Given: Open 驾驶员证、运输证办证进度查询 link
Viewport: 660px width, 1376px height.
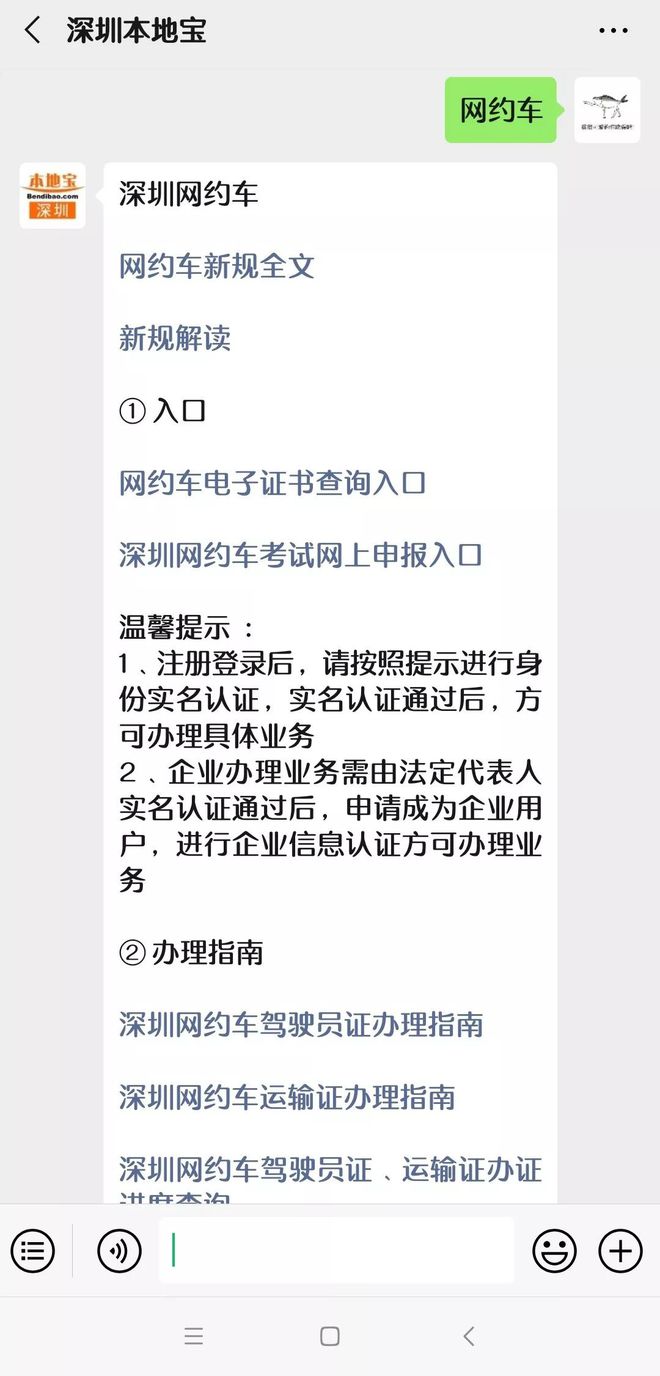Looking at the screenshot, I should [x=330, y=1170].
